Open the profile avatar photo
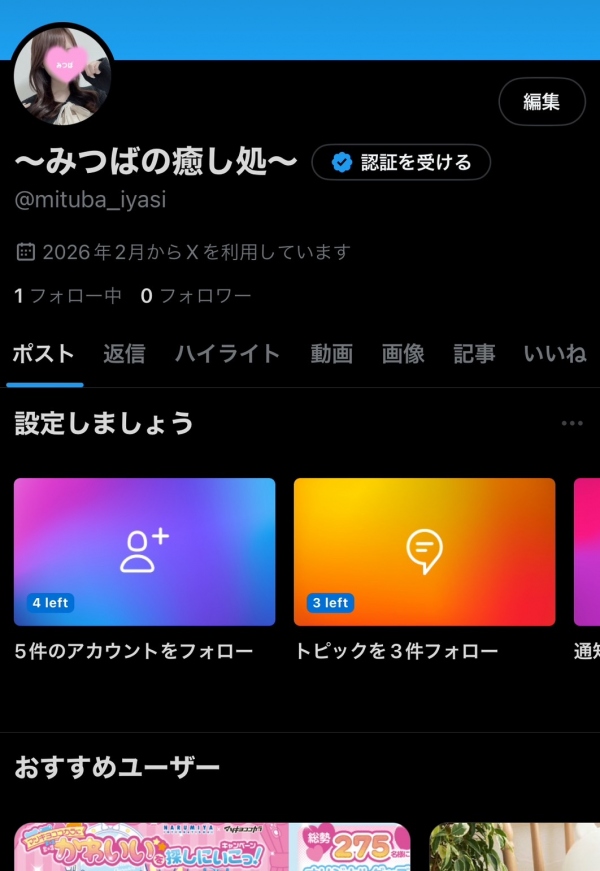Image resolution: width=600 pixels, height=871 pixels. (x=62, y=77)
